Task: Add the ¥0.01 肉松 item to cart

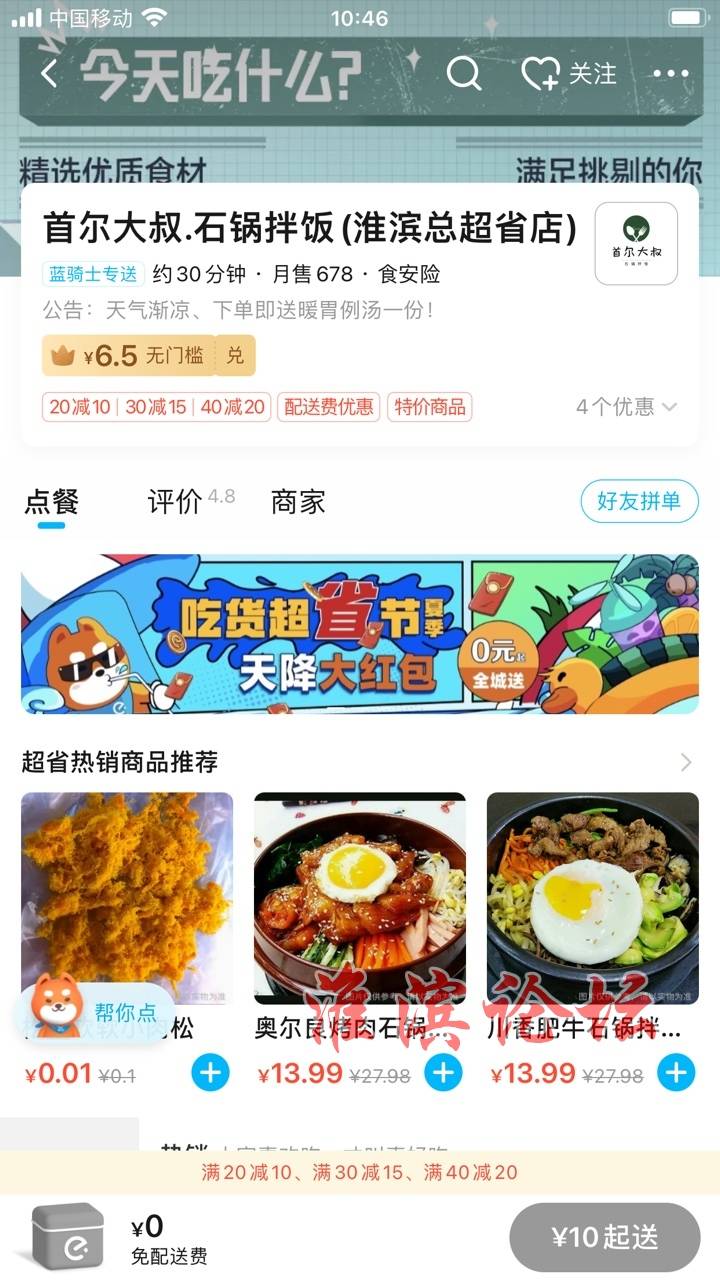Action: point(210,1073)
